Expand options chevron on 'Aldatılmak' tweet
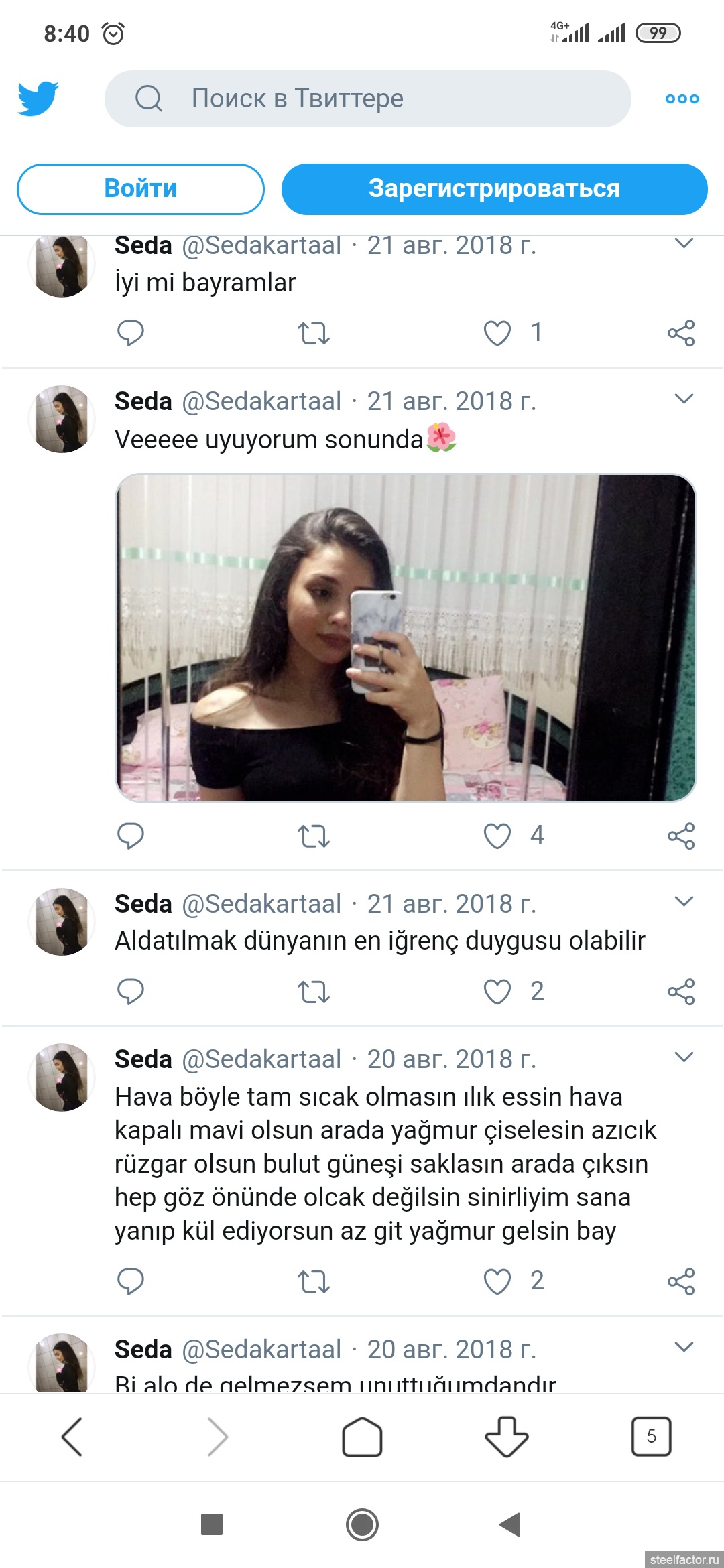Screen dimensions: 724x1568 (x=684, y=901)
